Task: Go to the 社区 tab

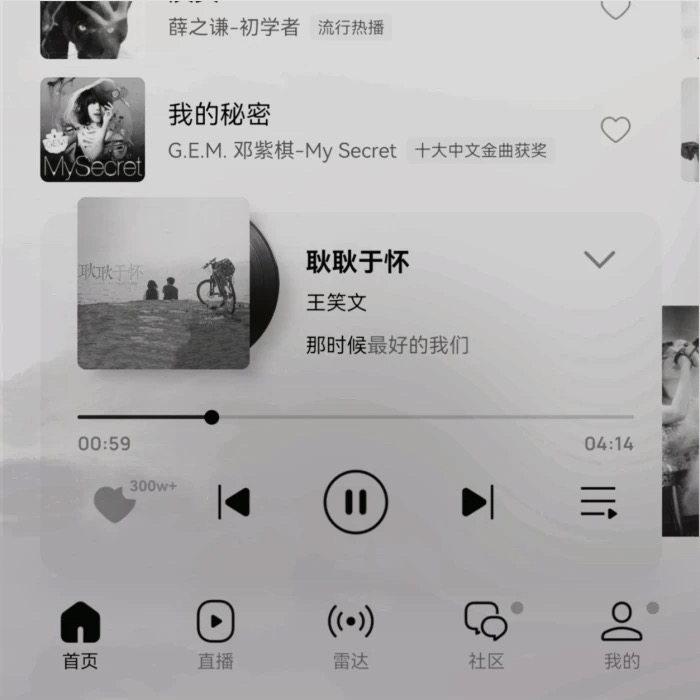Action: tap(486, 636)
